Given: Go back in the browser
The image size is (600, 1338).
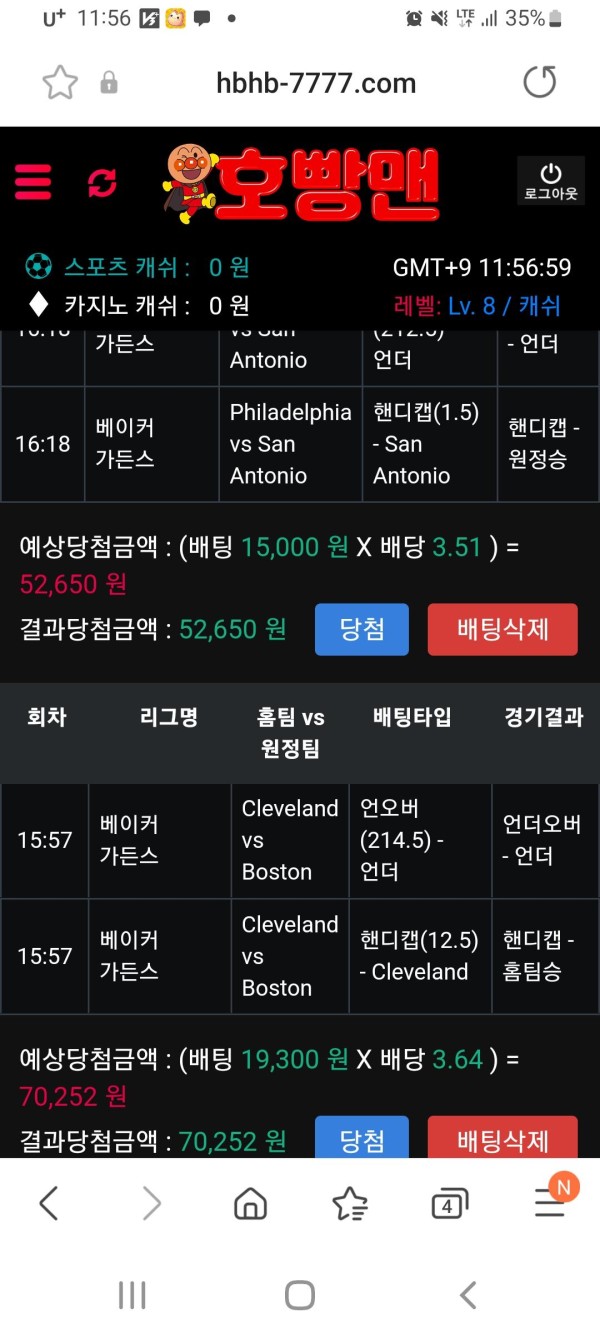Looking at the screenshot, I should click(48, 1204).
